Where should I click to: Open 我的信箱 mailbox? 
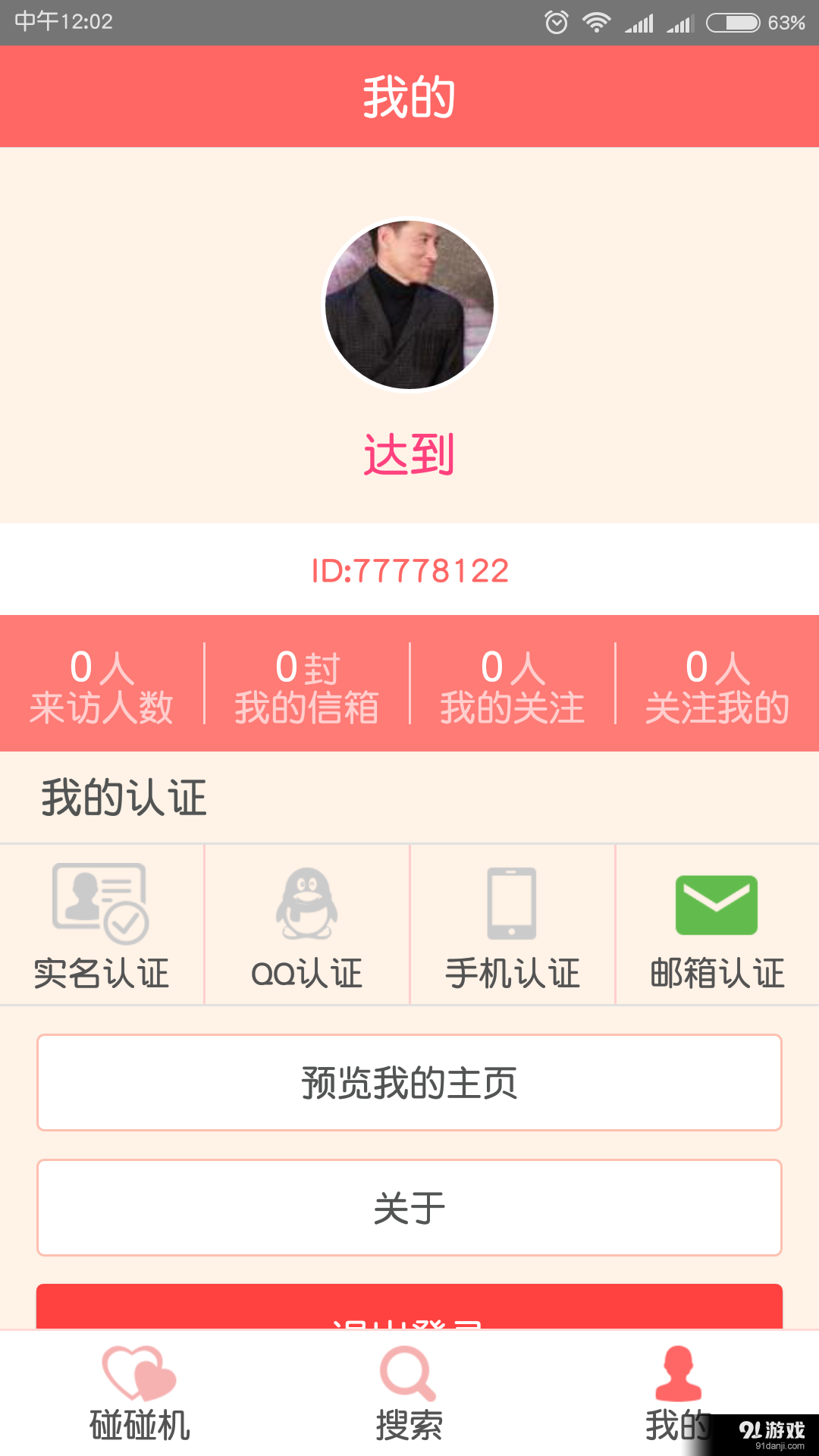click(307, 684)
